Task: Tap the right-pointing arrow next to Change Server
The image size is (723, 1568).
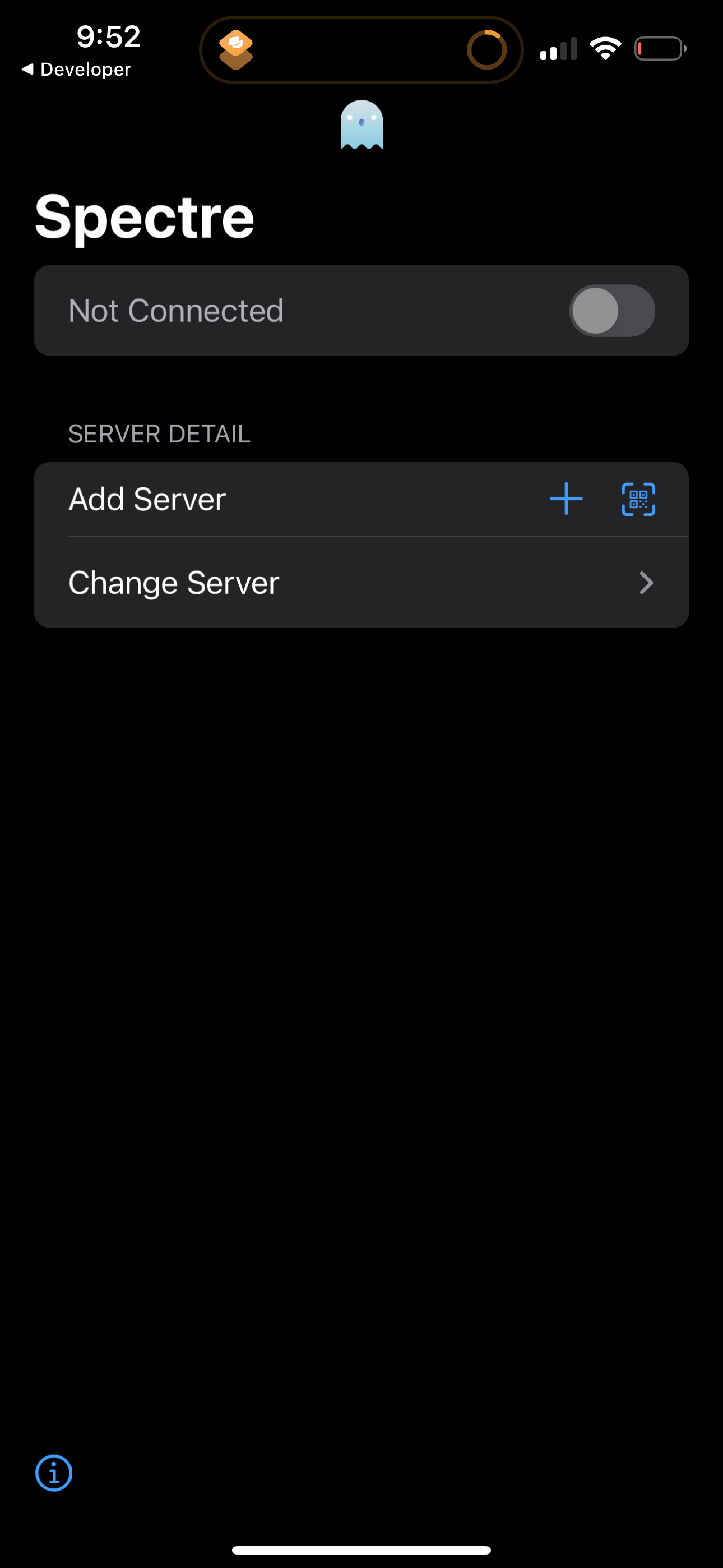Action: click(647, 583)
